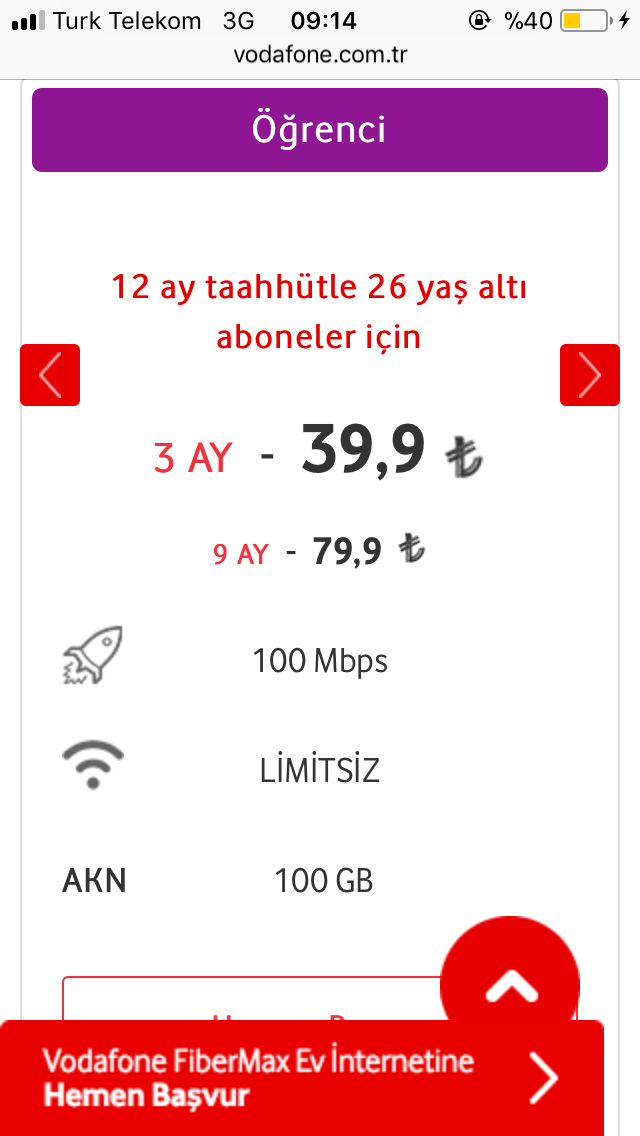This screenshot has height=1136, width=640.
Task: Show the previous tariff with left arrow
Action: pos(50,375)
